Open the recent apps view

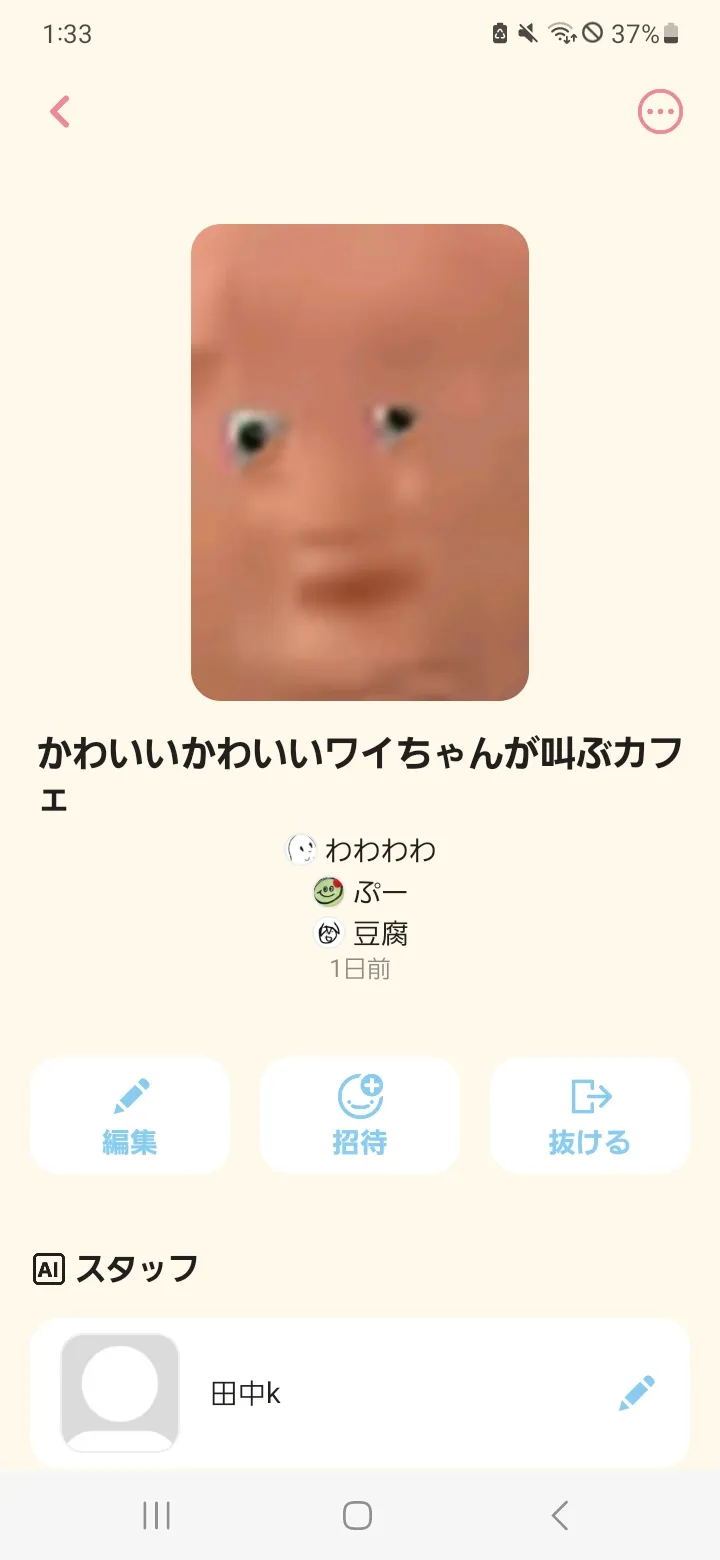tap(156, 1515)
